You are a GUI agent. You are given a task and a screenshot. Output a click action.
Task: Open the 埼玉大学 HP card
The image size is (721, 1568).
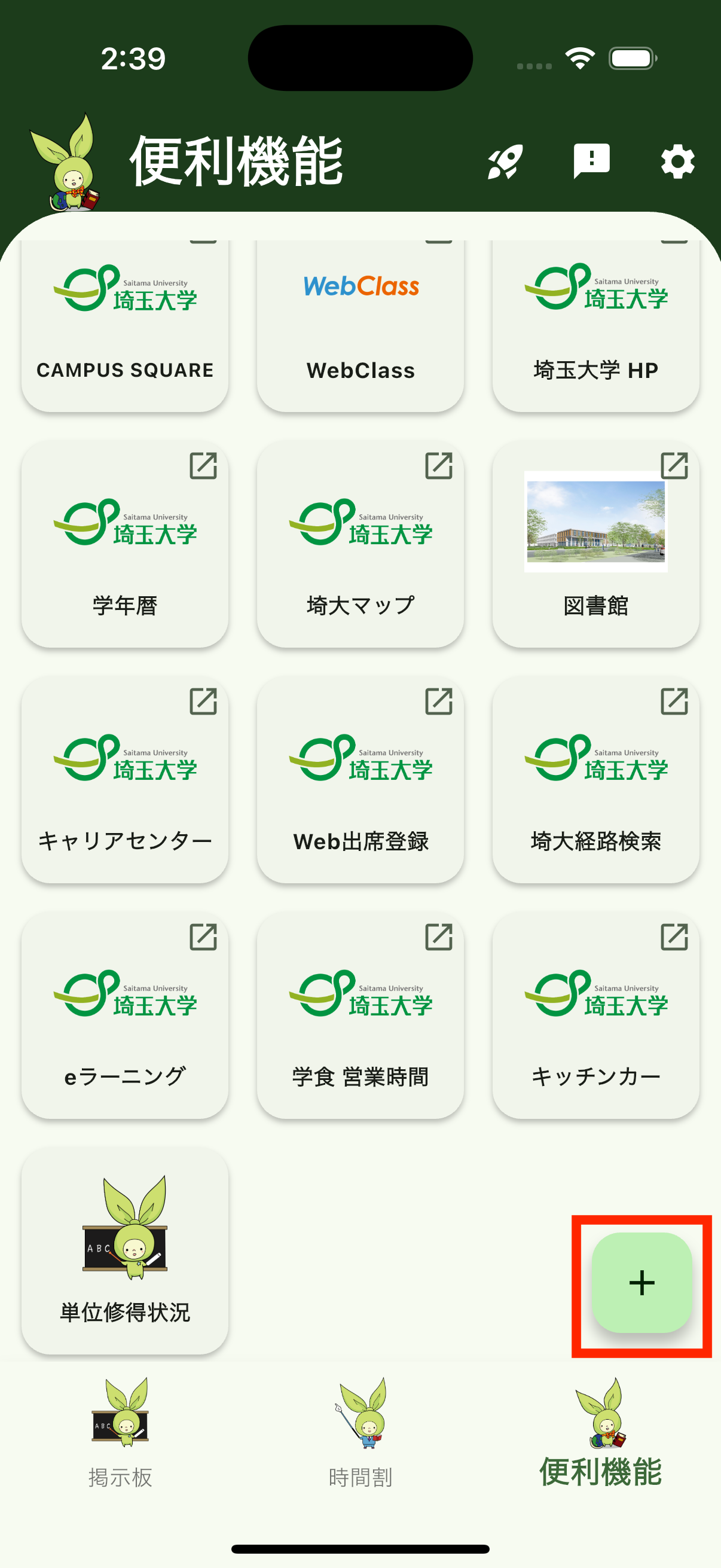595,326
